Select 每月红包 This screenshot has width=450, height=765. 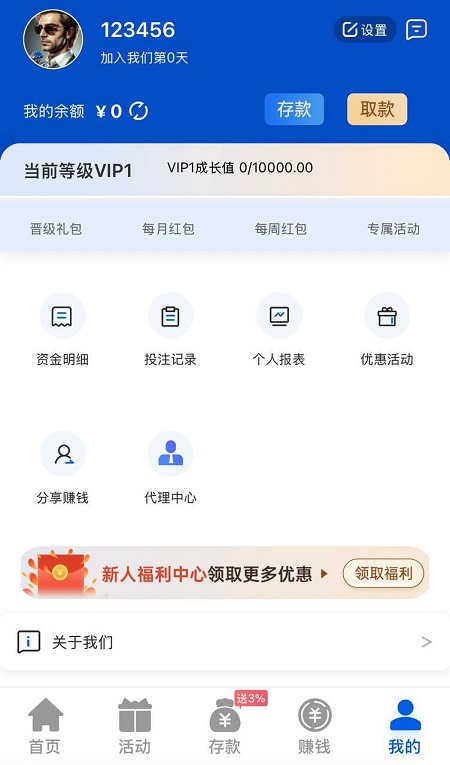click(x=168, y=229)
